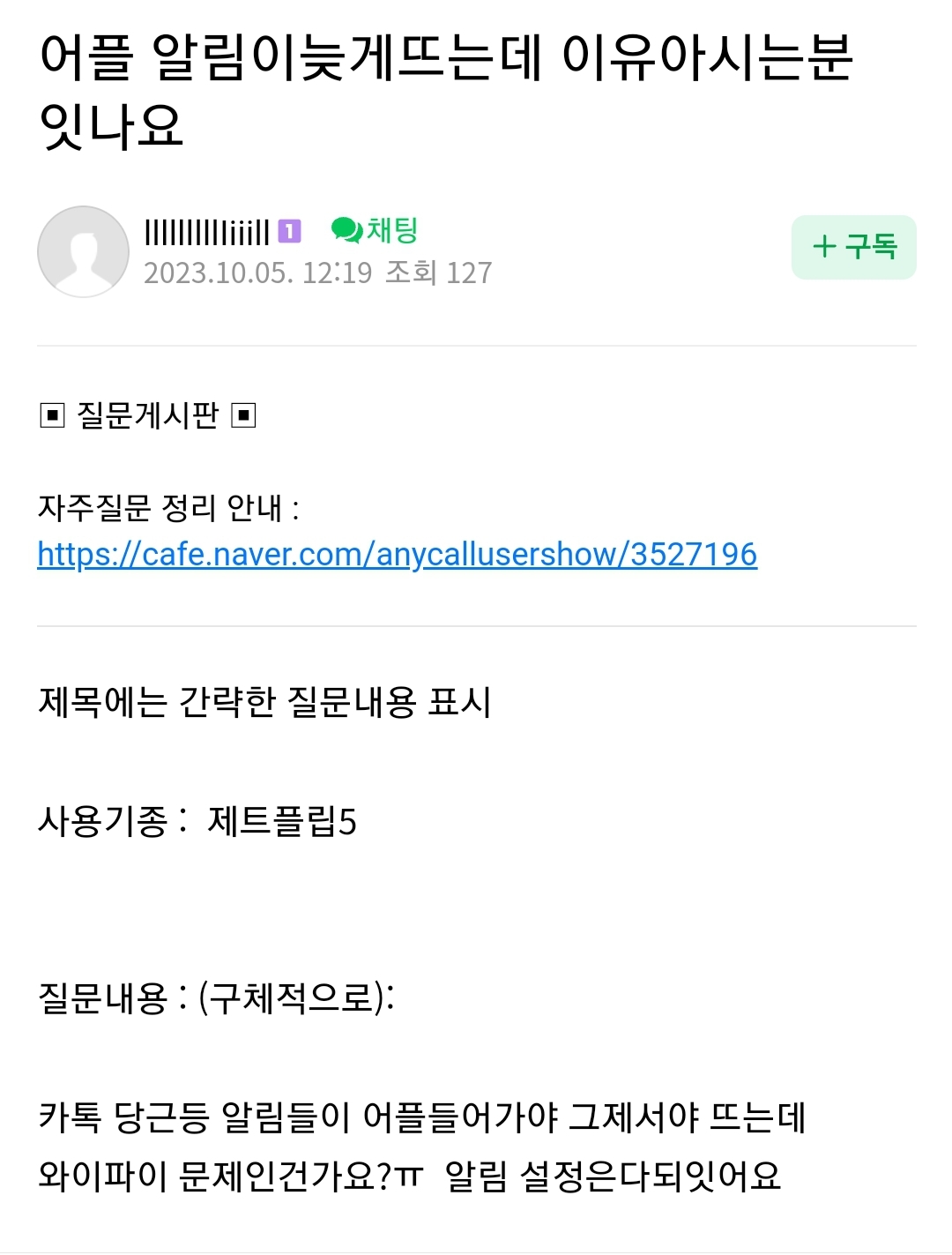Viewport: 952px width, 1255px height.
Task: Select the 질문게시판 board header
Action: (148, 415)
